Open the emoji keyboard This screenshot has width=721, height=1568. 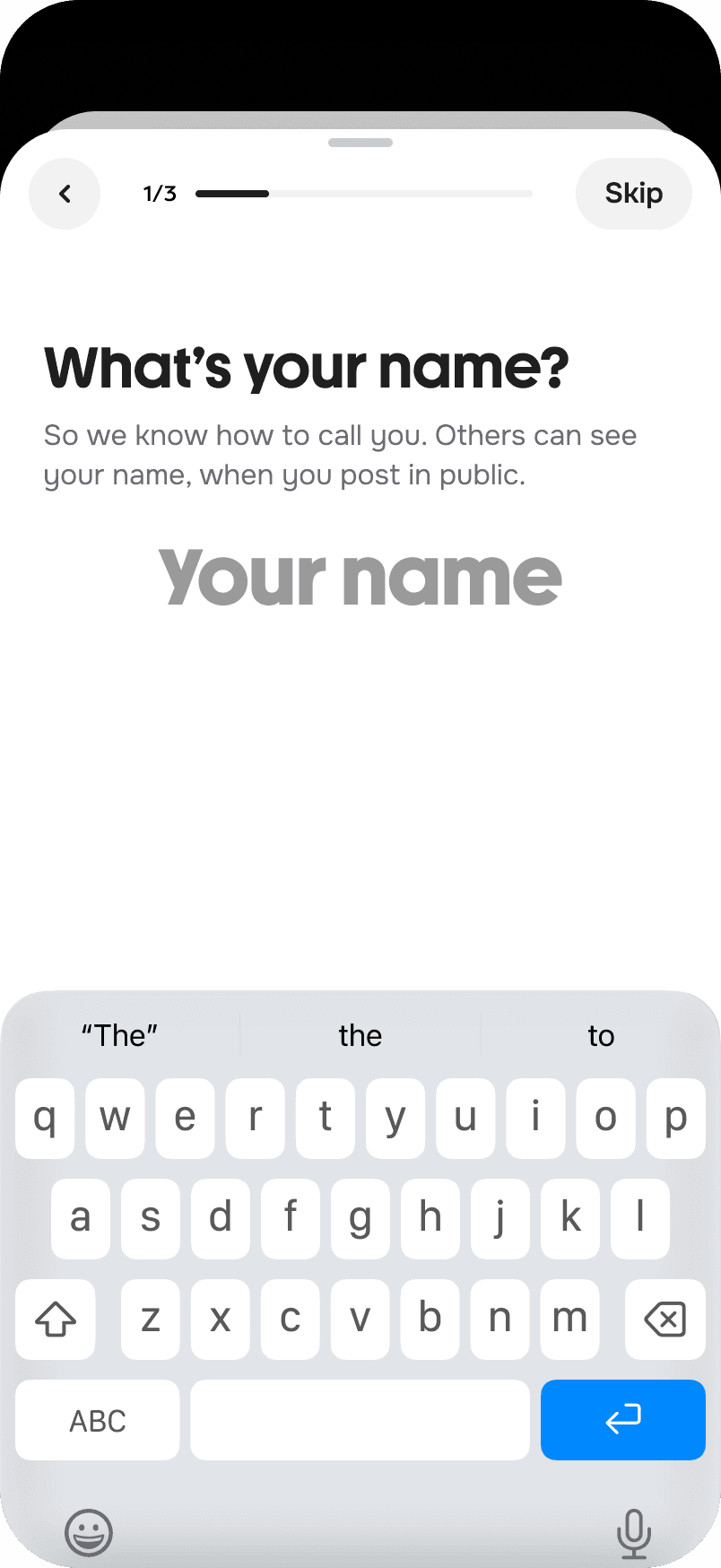pyautogui.click(x=89, y=1531)
